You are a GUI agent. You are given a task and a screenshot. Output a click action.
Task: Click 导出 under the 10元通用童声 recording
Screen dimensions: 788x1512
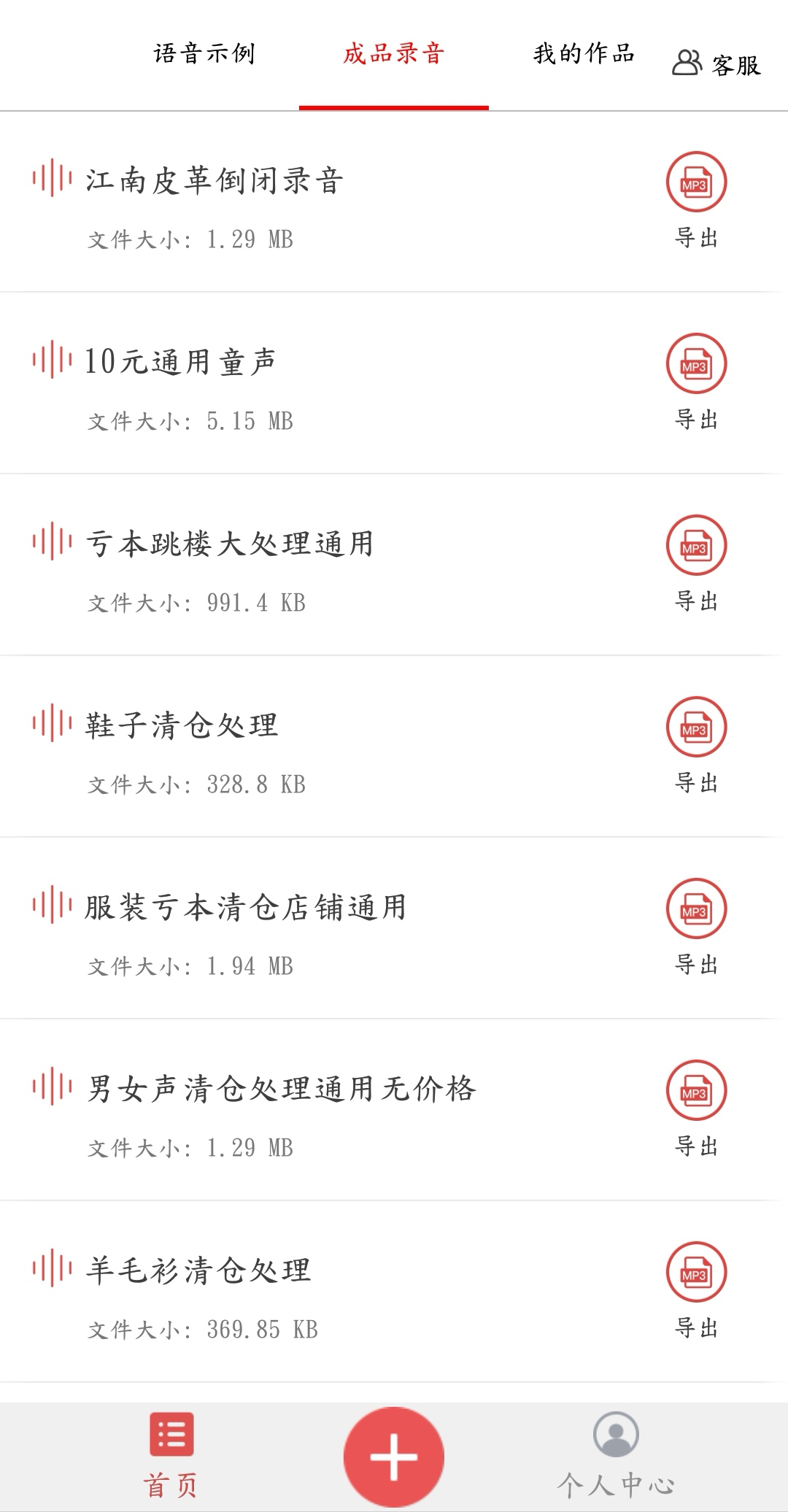pyautogui.click(x=697, y=420)
